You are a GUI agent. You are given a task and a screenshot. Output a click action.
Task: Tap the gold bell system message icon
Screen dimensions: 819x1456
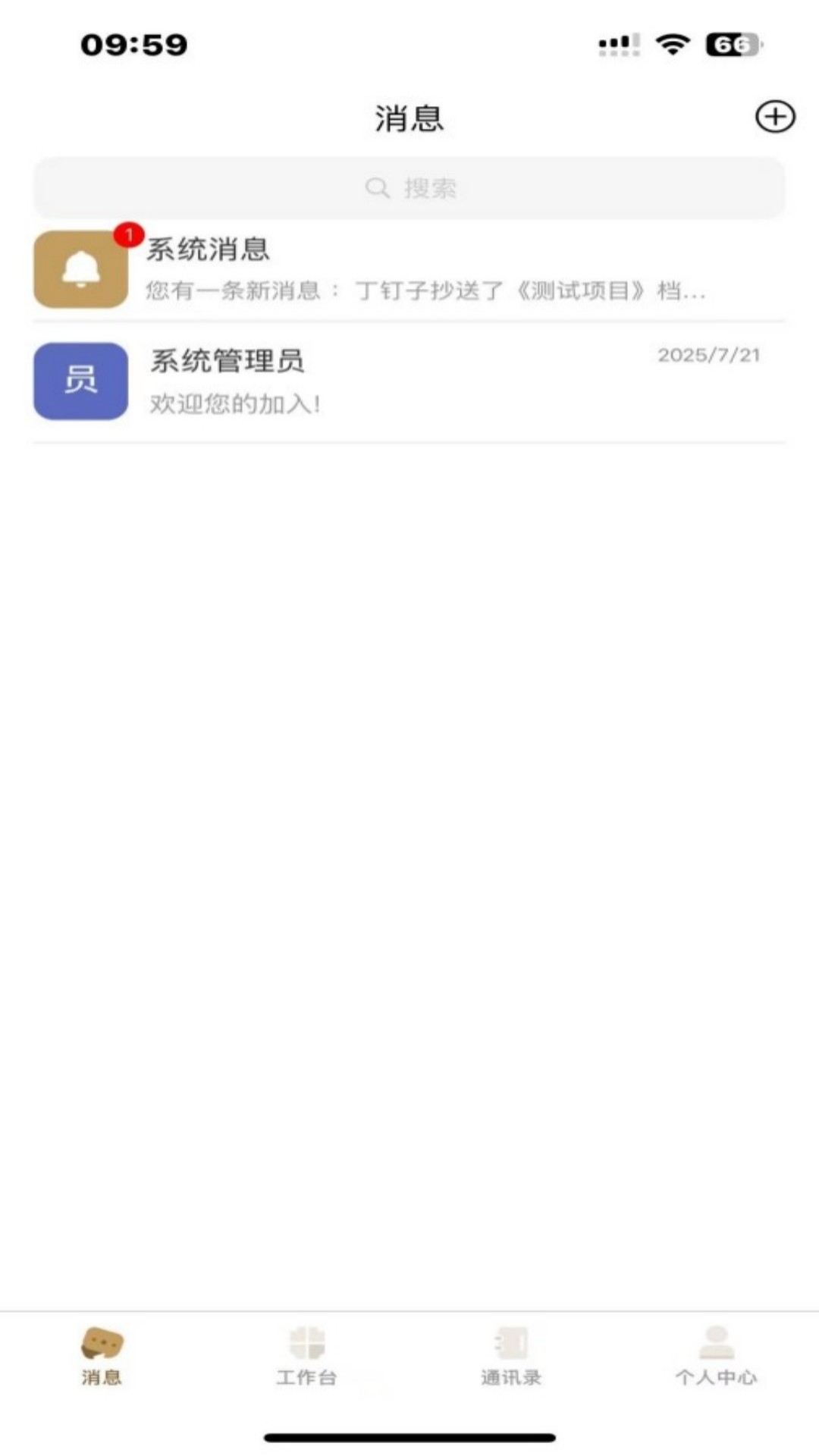coord(80,269)
